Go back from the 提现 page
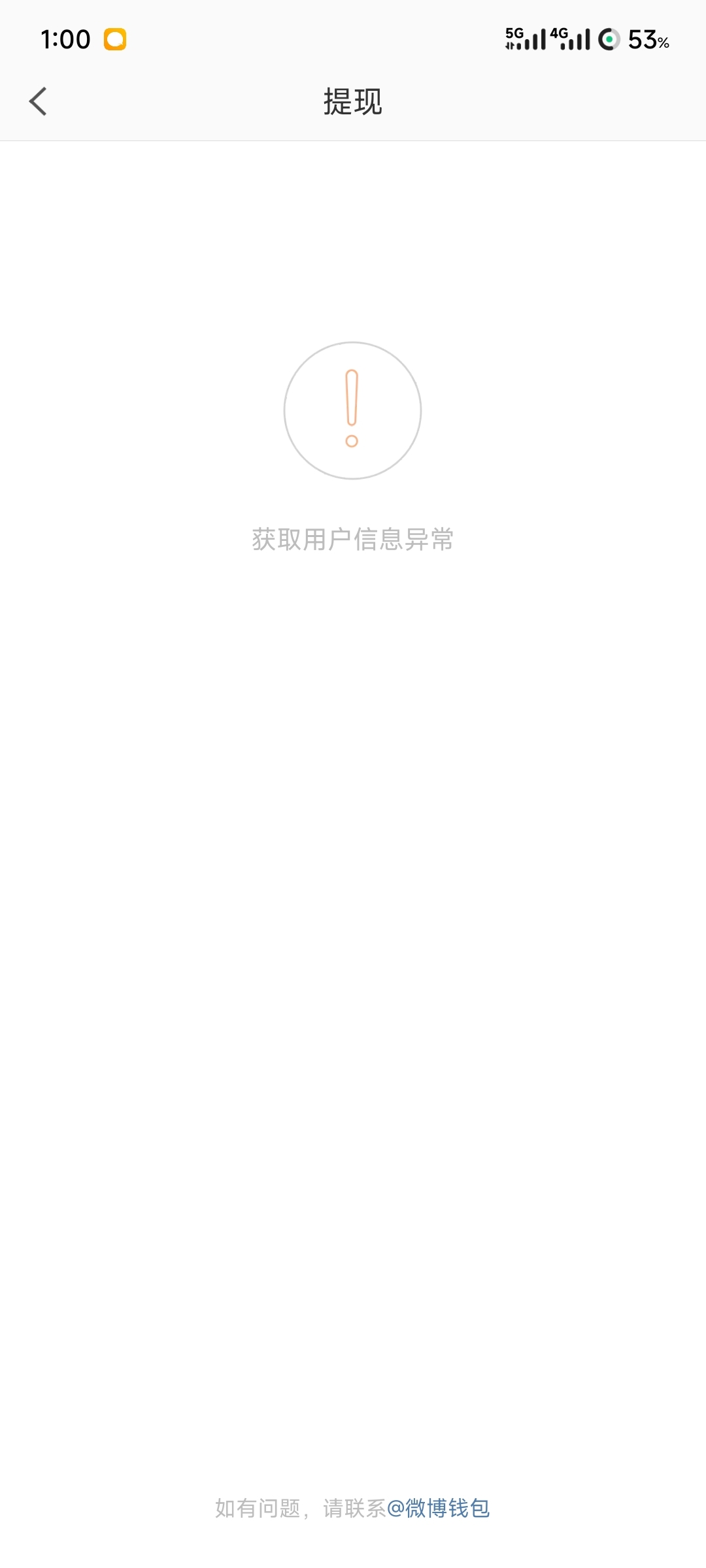The width and height of the screenshot is (706, 1568). (38, 102)
